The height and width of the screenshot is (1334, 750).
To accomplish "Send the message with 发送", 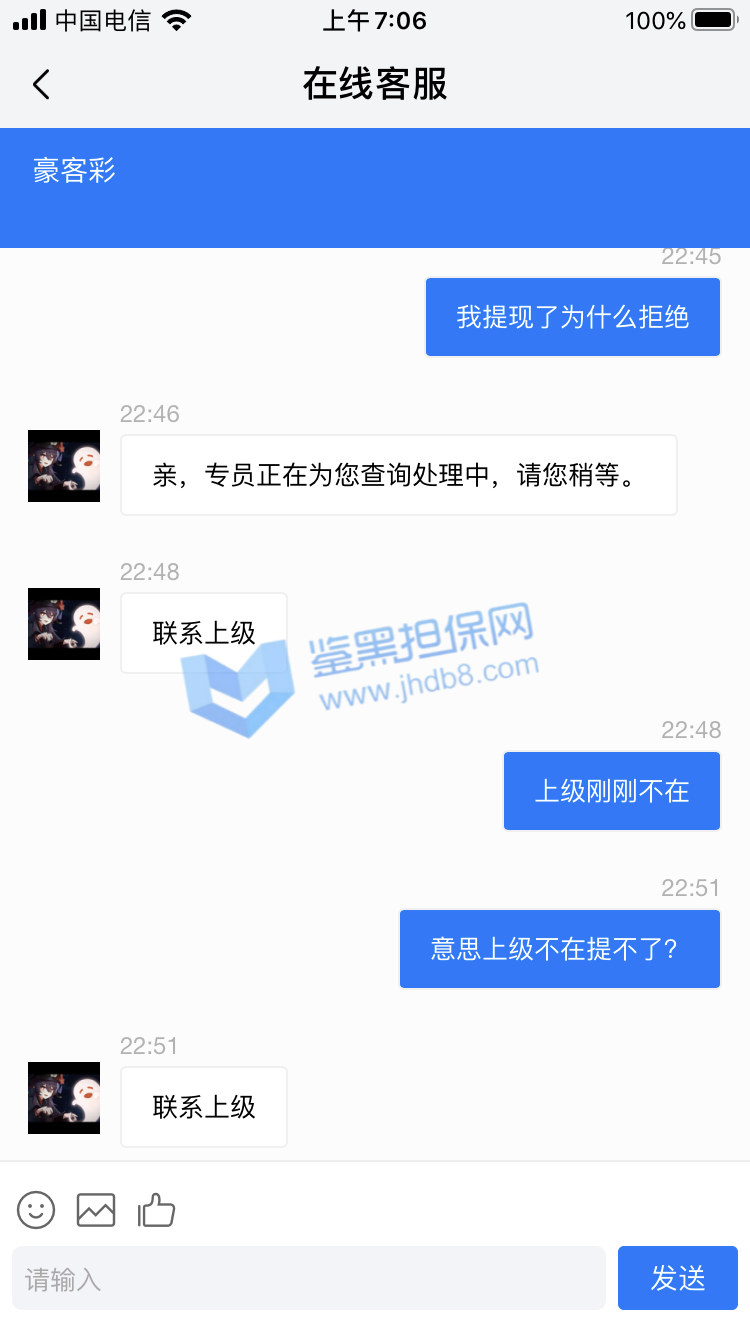I will (677, 1278).
